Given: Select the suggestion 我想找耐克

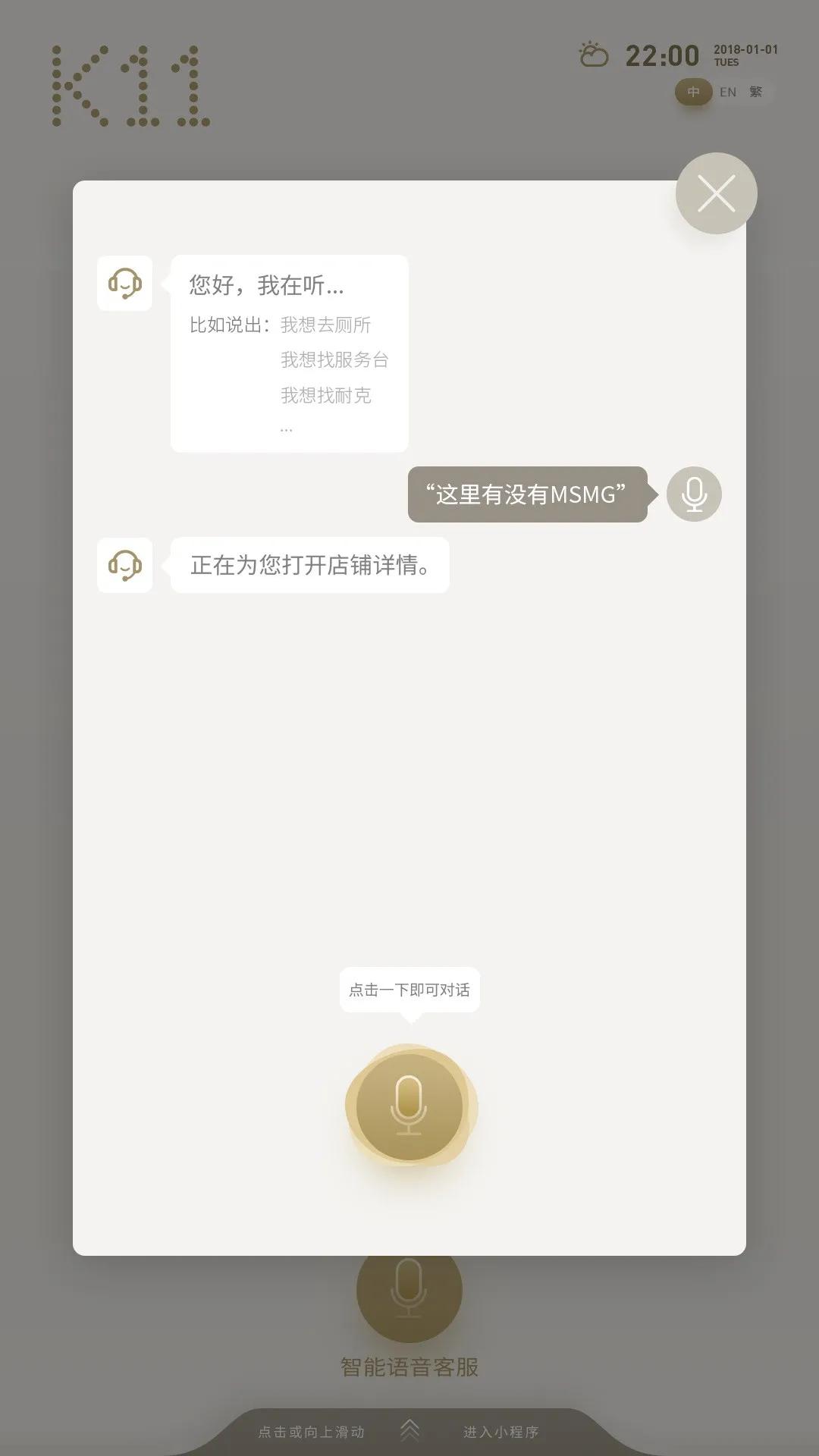Looking at the screenshot, I should (326, 395).
